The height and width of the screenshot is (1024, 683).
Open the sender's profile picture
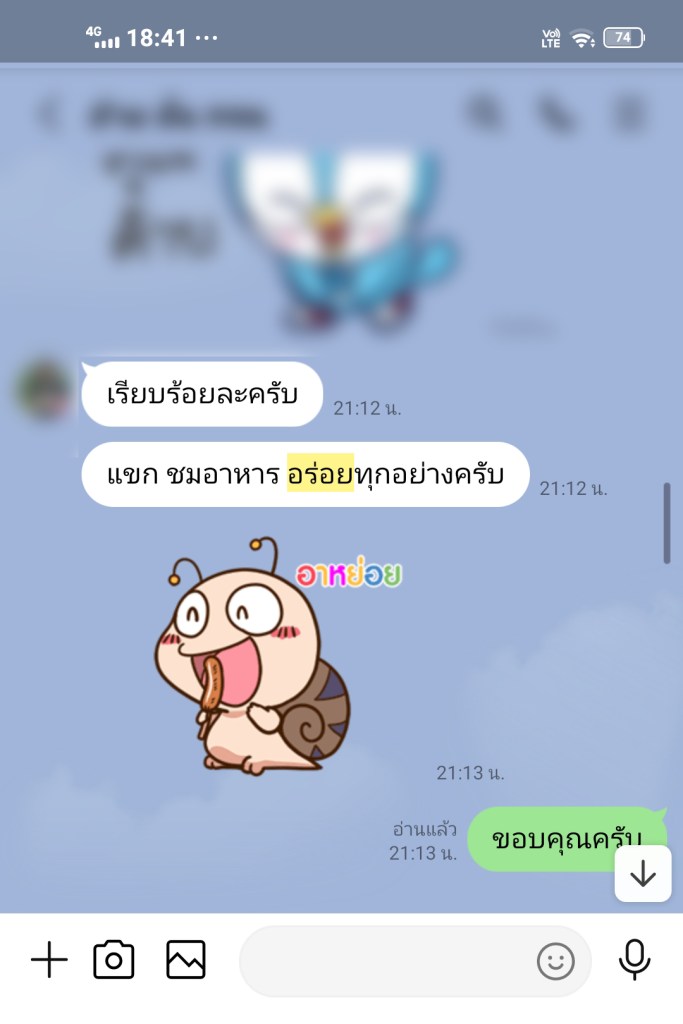click(x=43, y=391)
